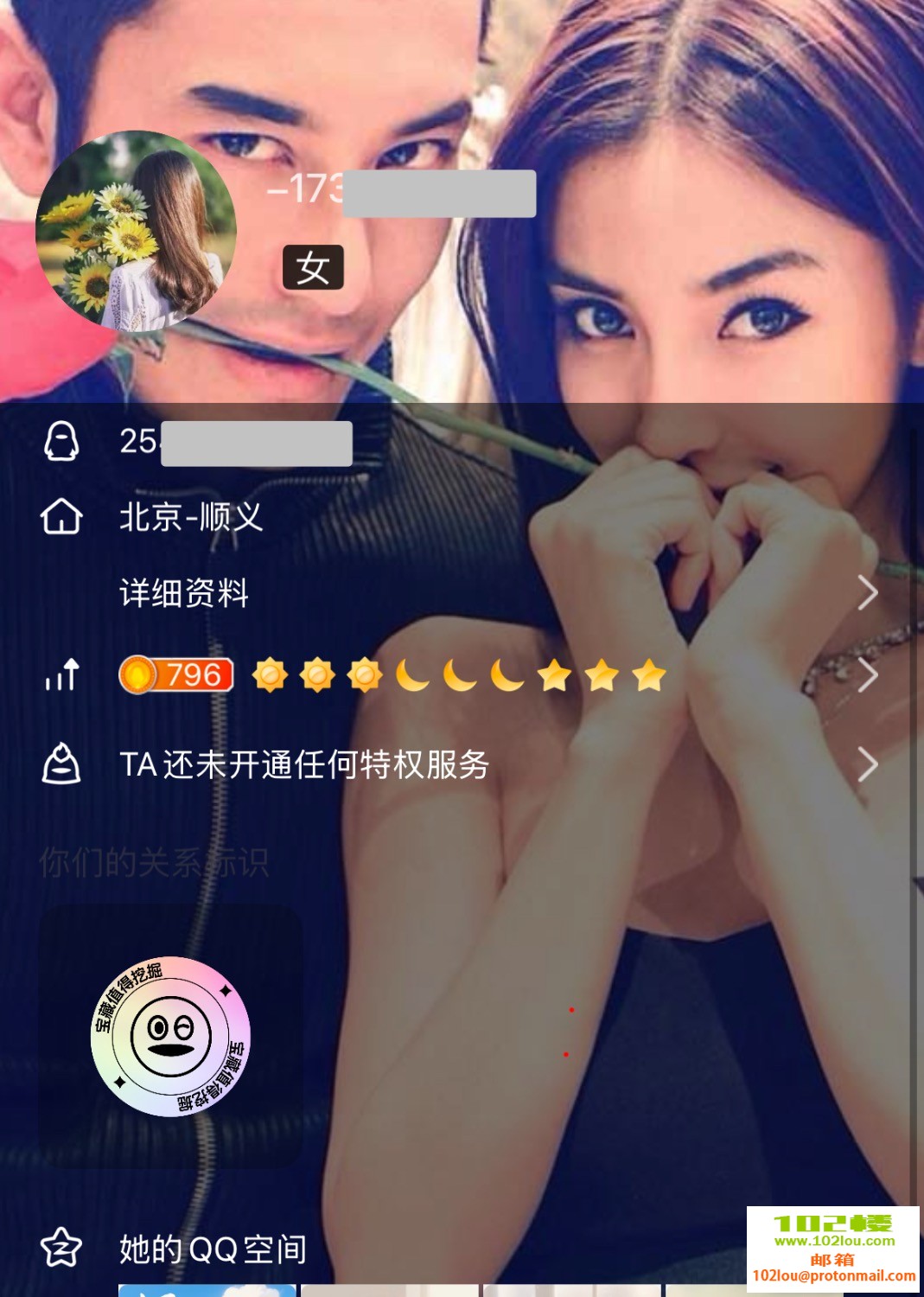This screenshot has width=924, height=1297.
Task: Open 她的QQ空间 section
Action: point(213,1249)
